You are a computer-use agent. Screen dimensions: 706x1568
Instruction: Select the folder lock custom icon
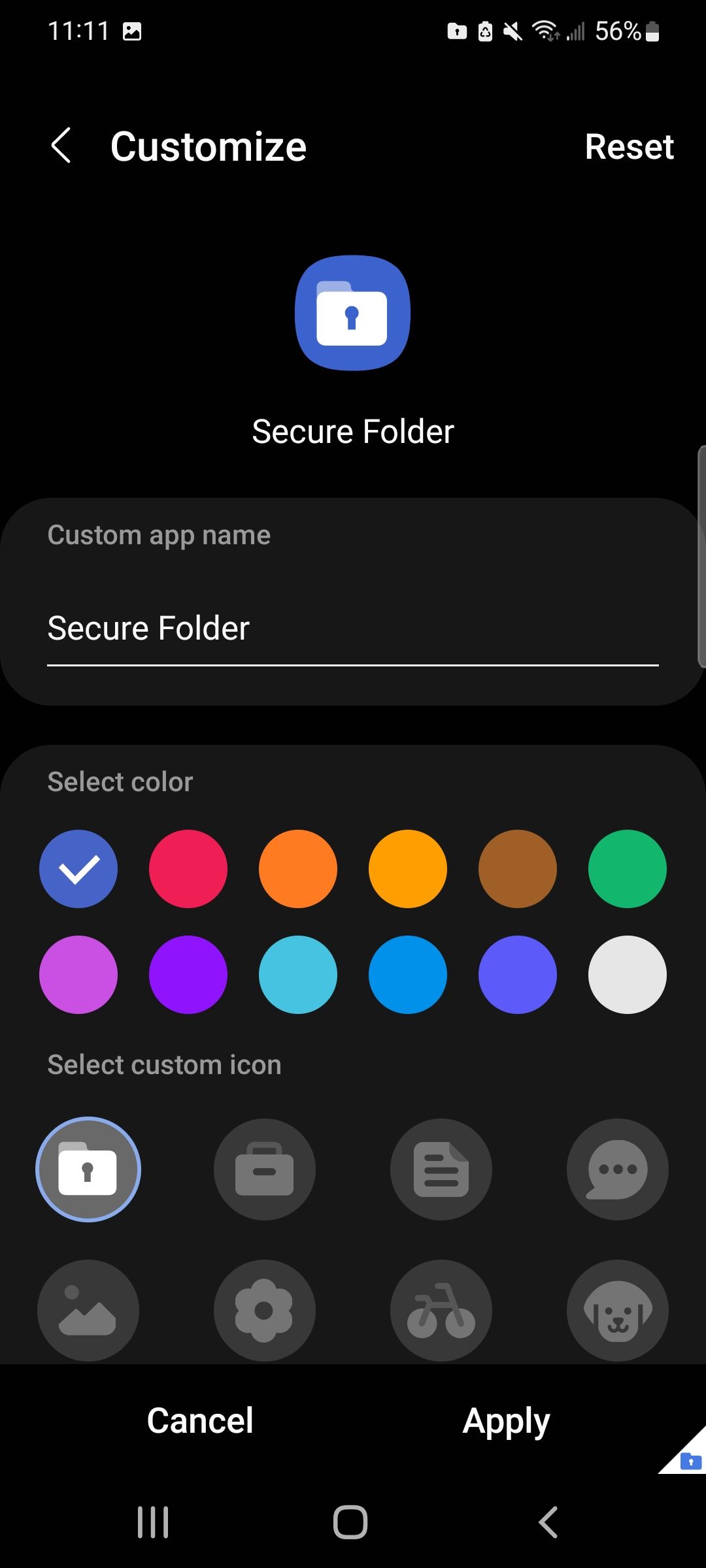tap(89, 1169)
